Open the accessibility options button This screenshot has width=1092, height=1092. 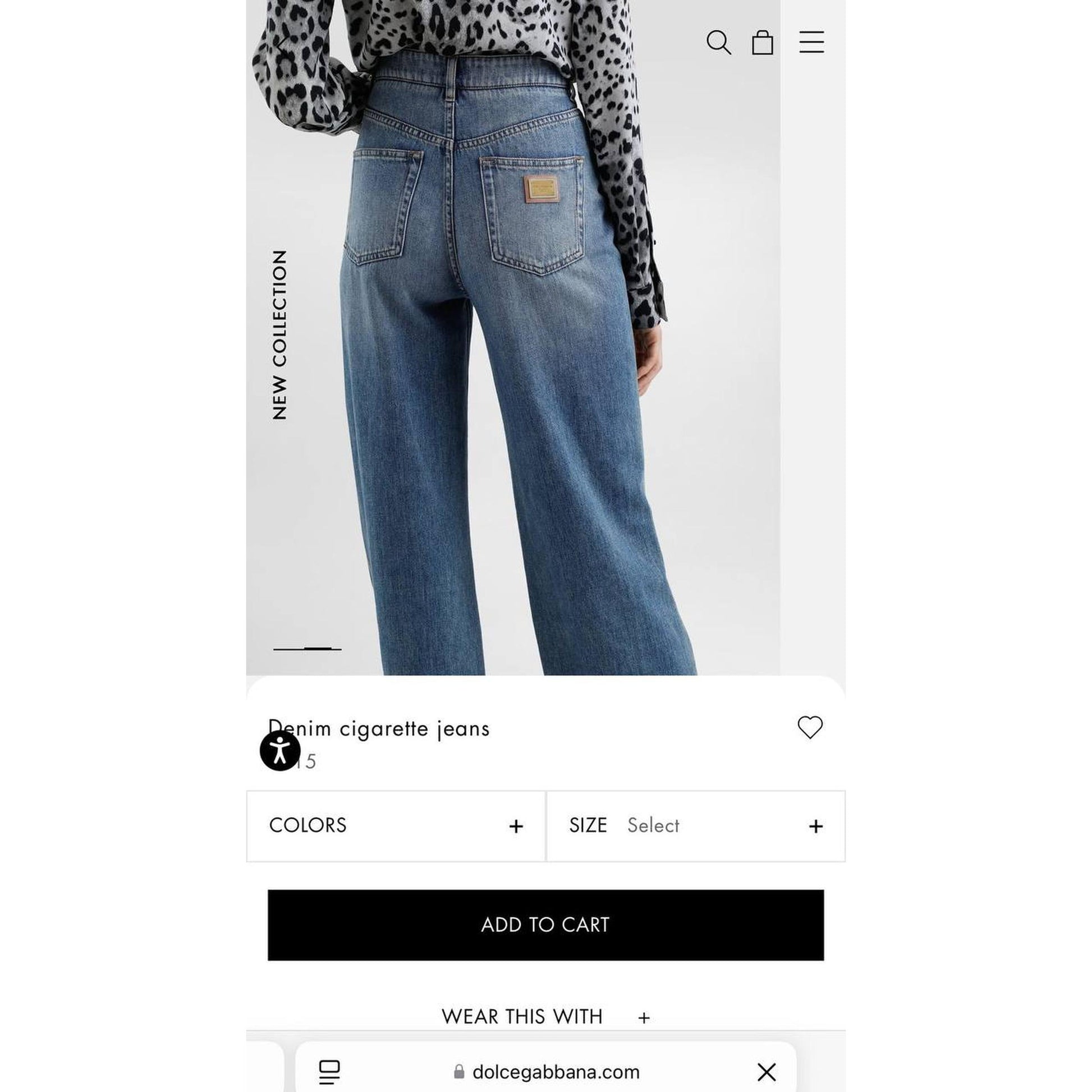(280, 750)
